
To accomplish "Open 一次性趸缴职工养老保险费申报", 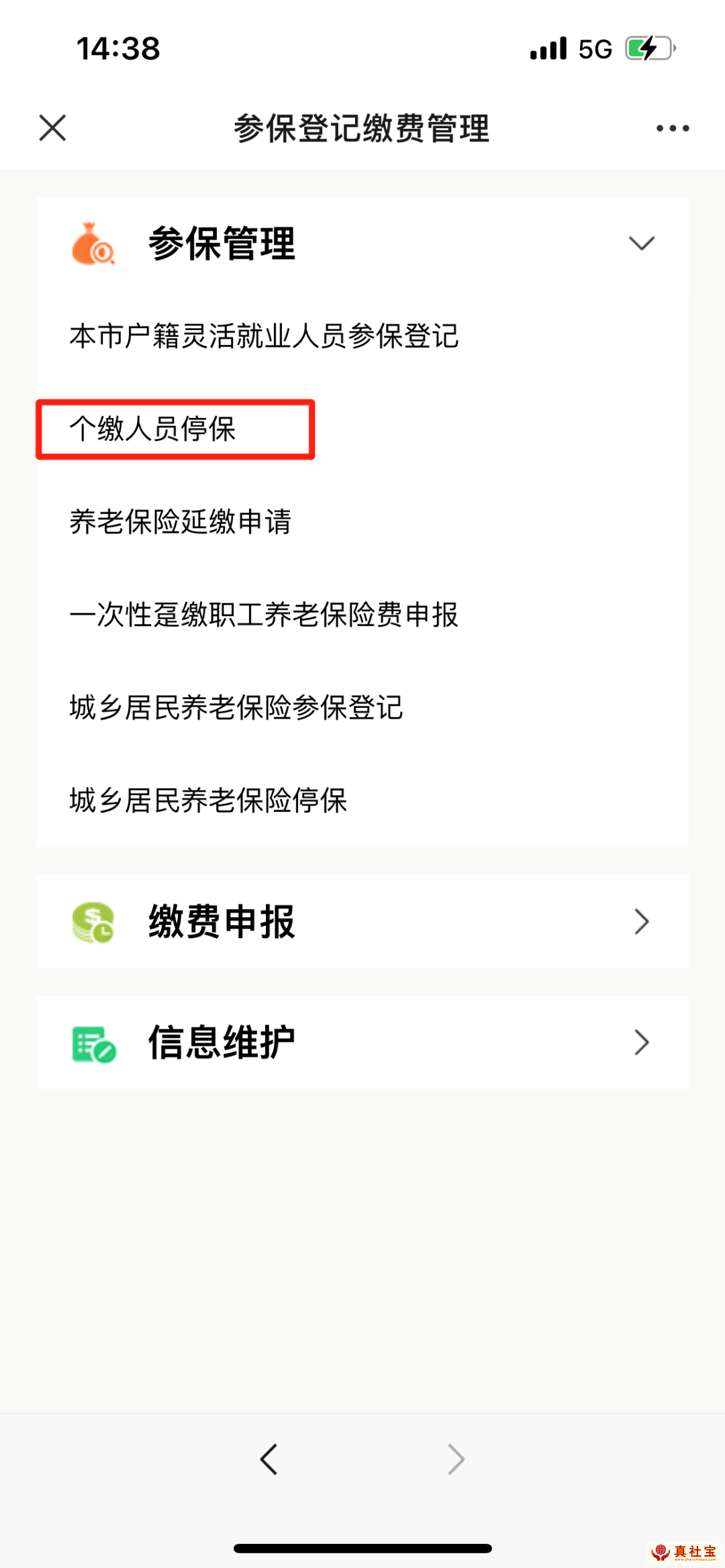I will [264, 615].
